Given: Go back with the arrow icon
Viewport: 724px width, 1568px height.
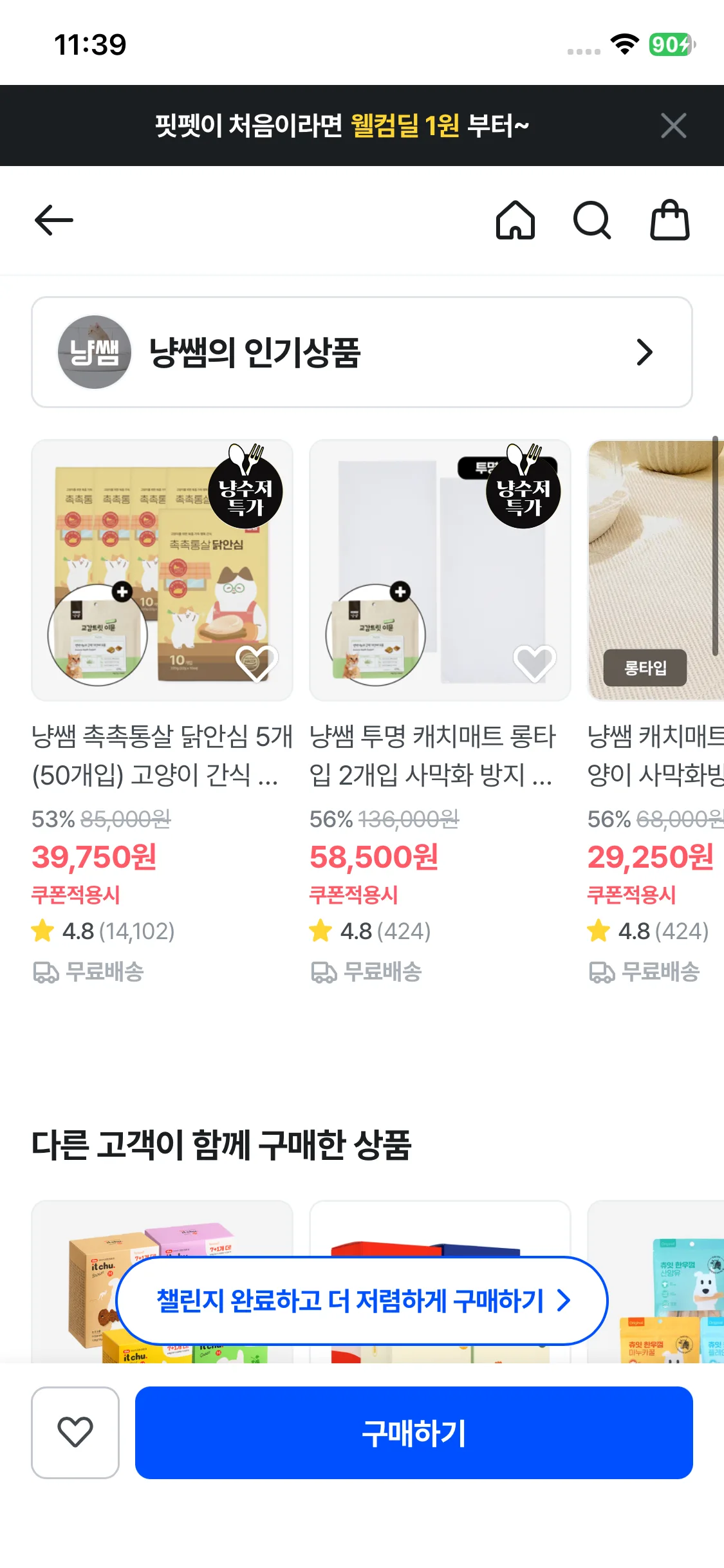Looking at the screenshot, I should tap(54, 220).
